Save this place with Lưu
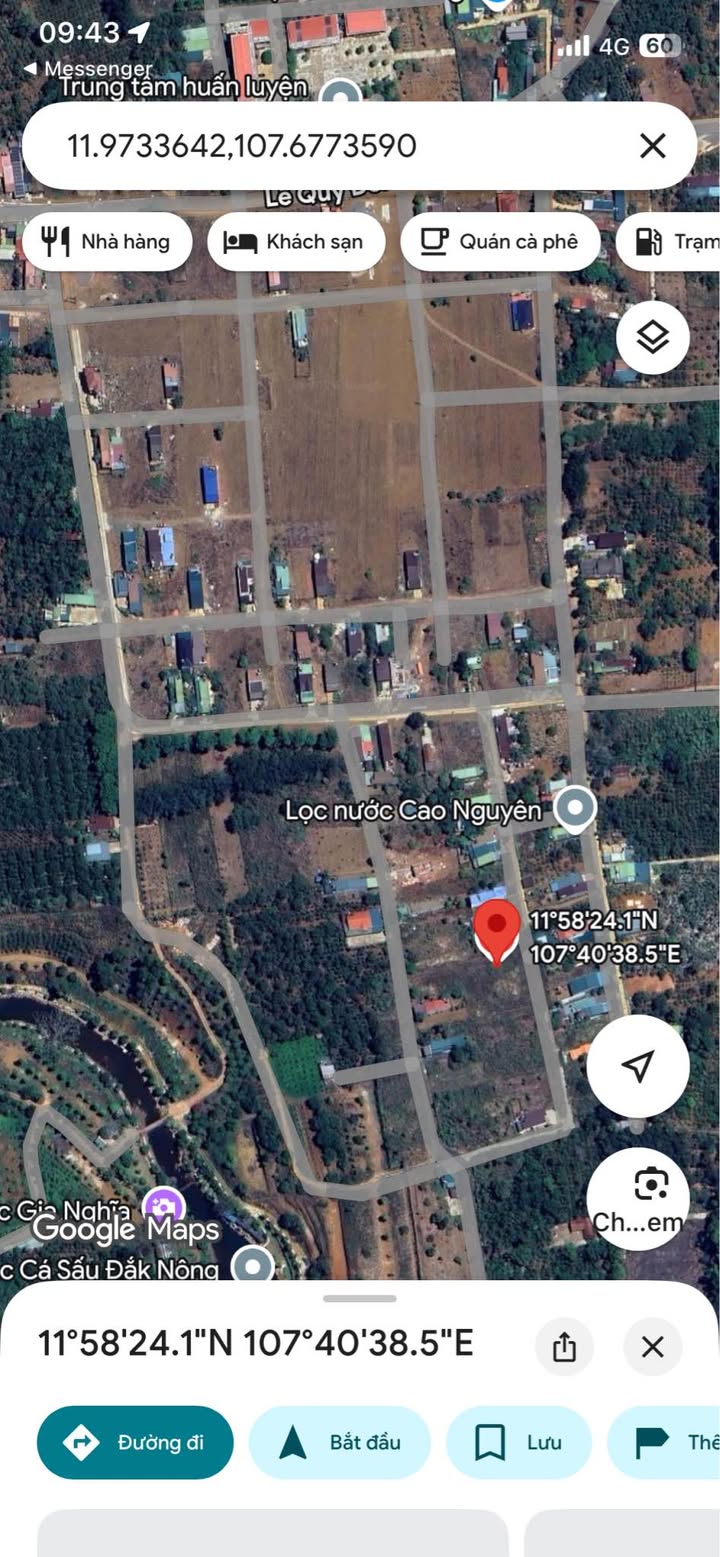720x1557 pixels. pos(518,1442)
